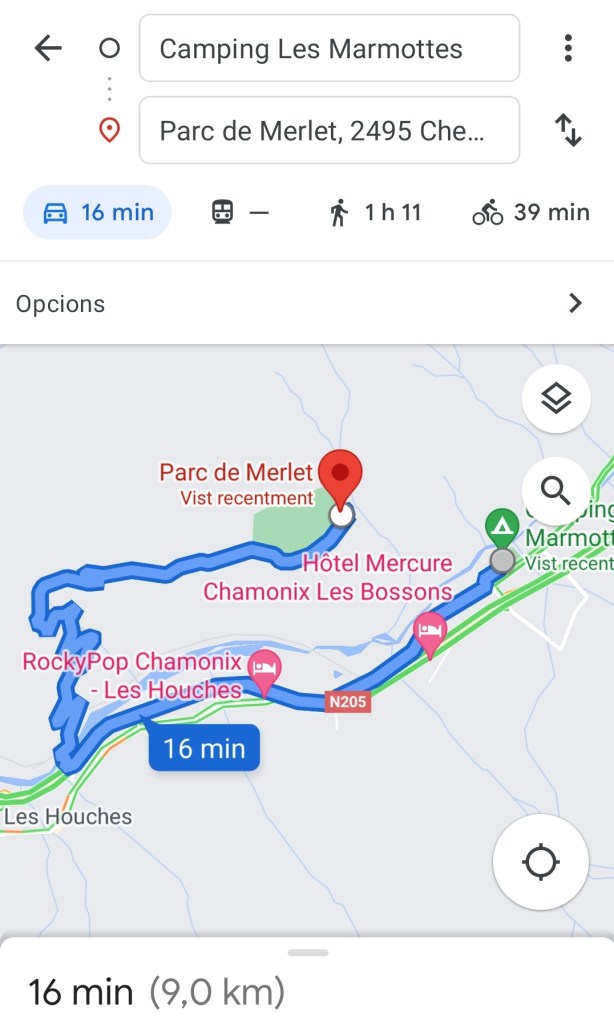This screenshot has height=1024, width=614.
Task: Open the overflow menu
Action: click(x=567, y=48)
